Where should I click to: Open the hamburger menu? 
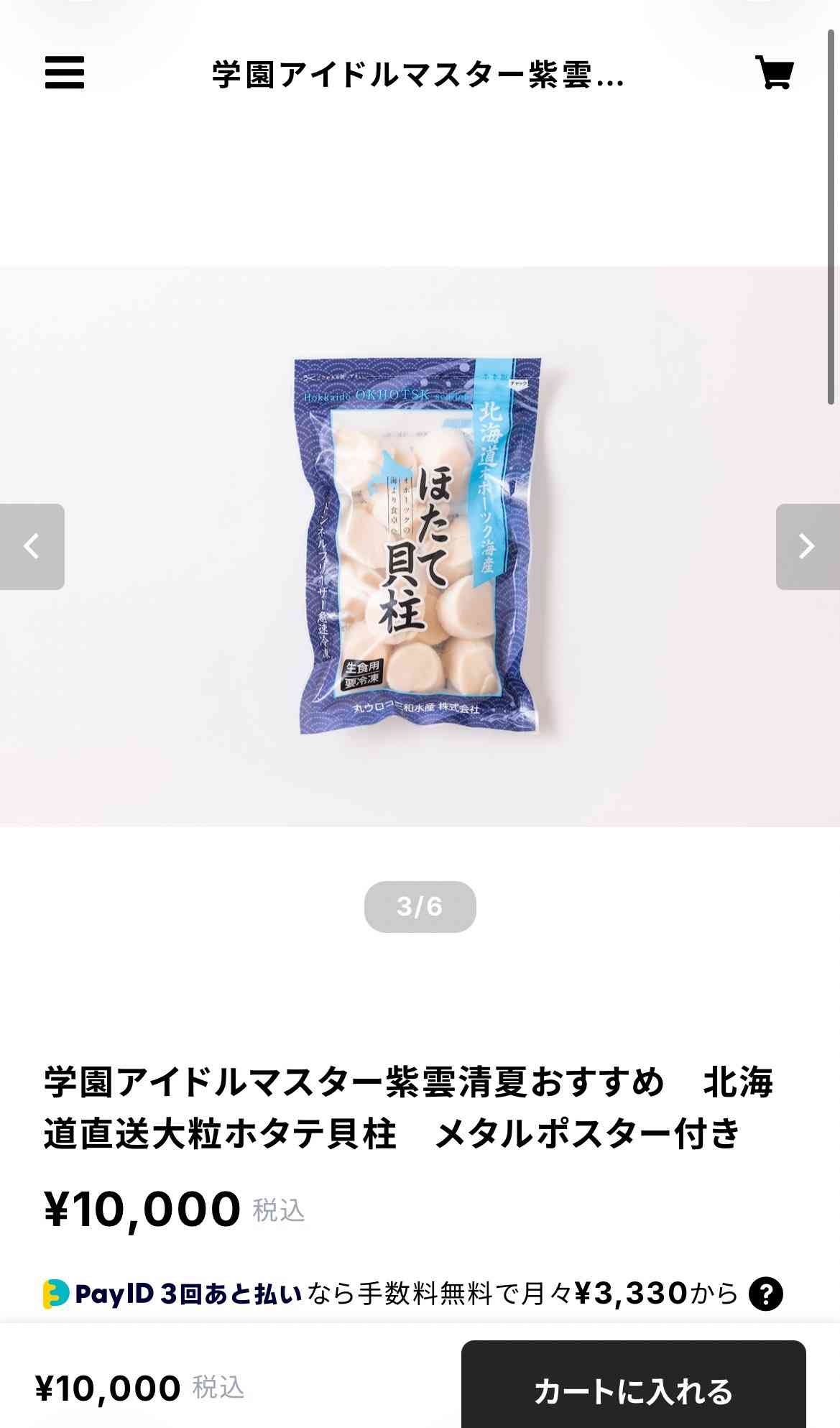[x=65, y=73]
